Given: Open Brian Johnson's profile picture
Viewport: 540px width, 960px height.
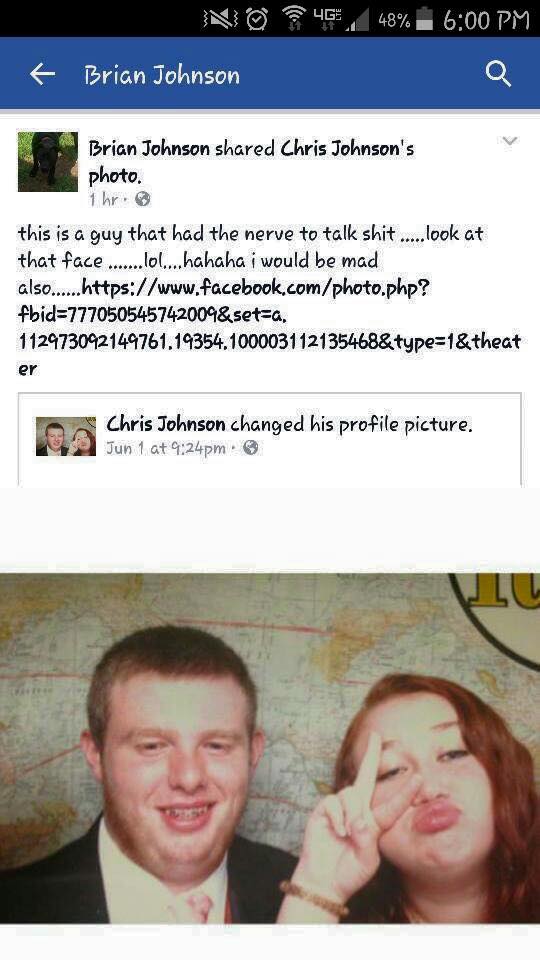Looking at the screenshot, I should (48, 162).
